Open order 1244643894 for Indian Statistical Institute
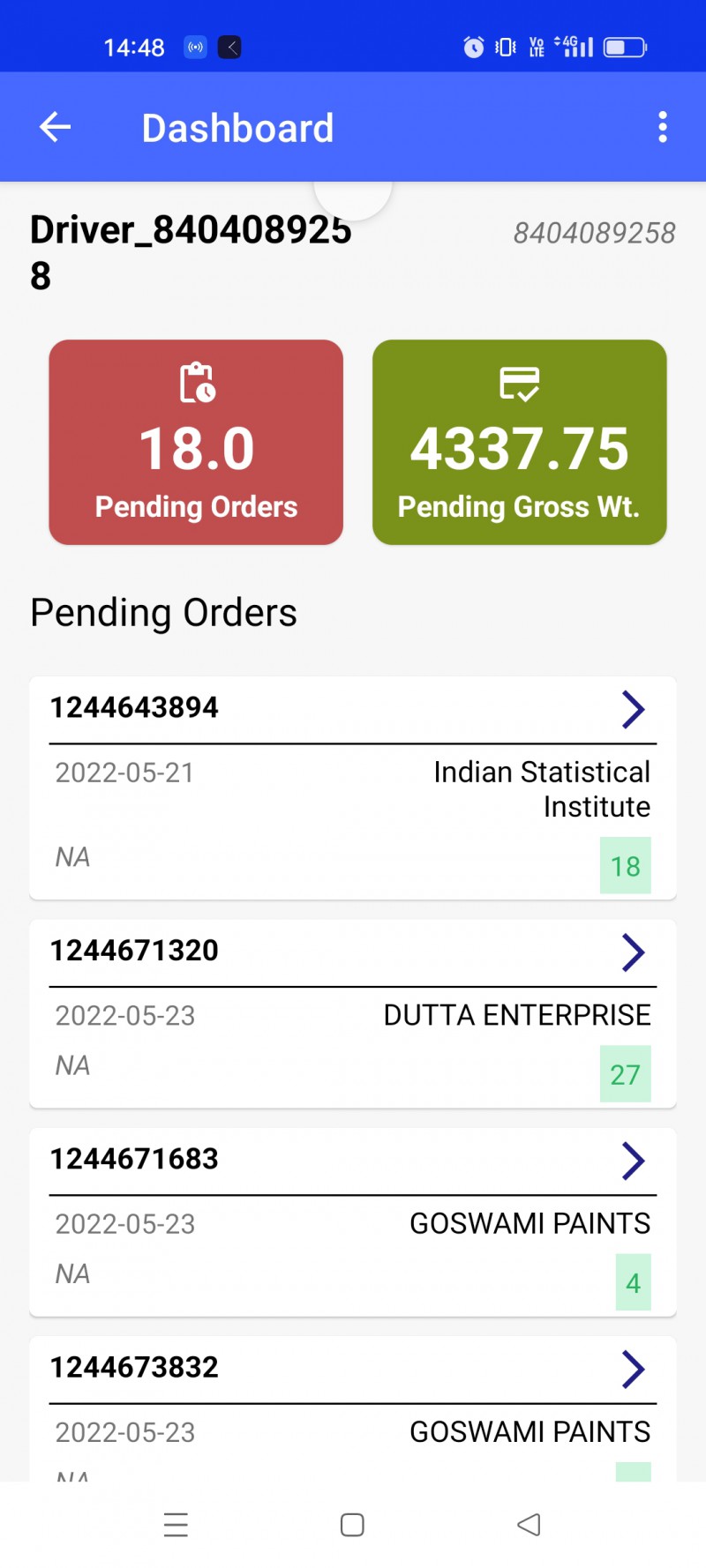Screen dimensions: 706x1568 click(353, 788)
